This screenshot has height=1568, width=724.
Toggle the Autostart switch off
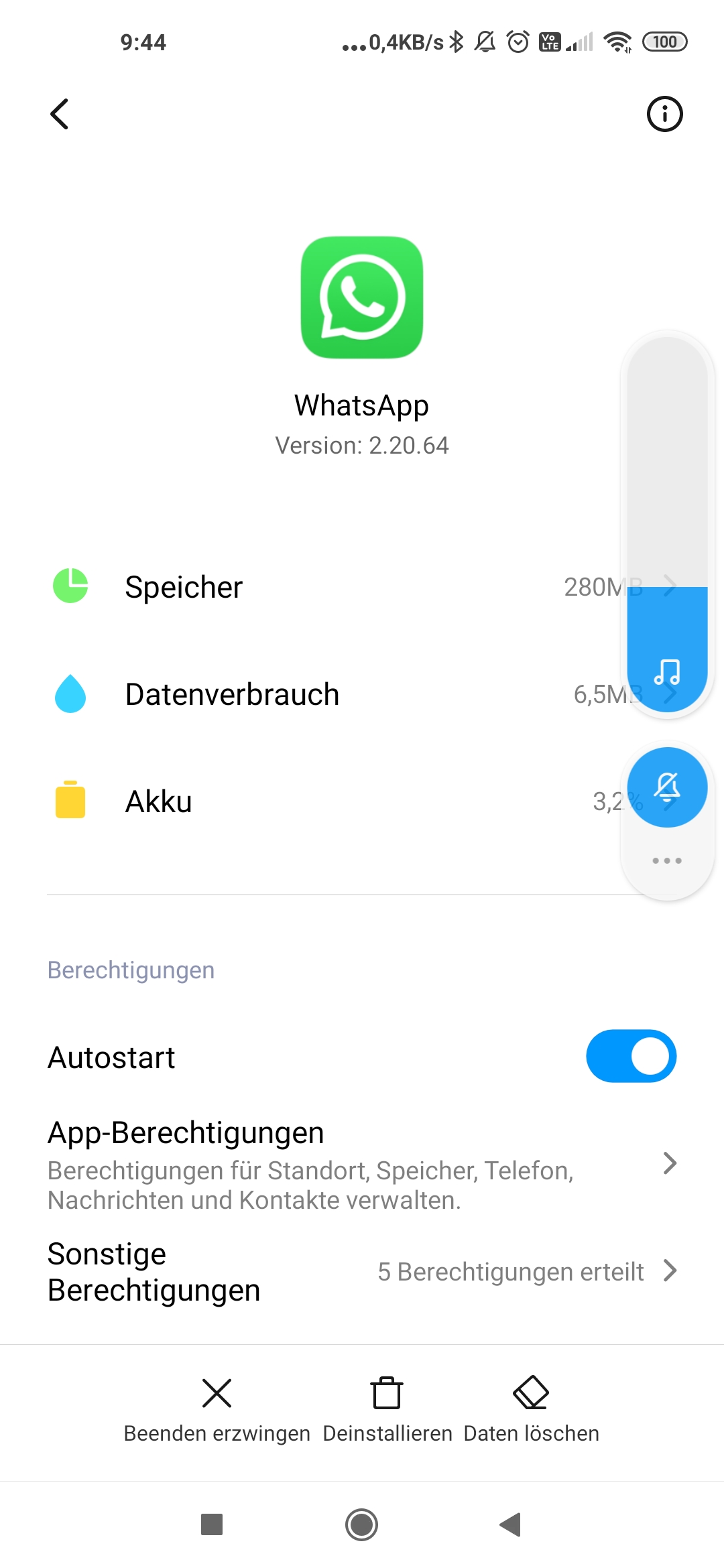pos(631,1056)
